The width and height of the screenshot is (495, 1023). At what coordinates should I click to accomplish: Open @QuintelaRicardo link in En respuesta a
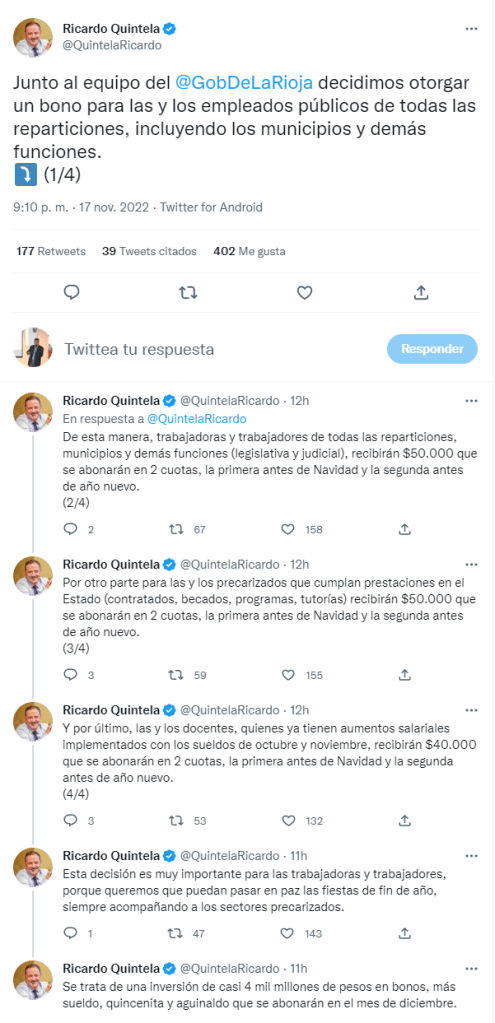(197, 418)
